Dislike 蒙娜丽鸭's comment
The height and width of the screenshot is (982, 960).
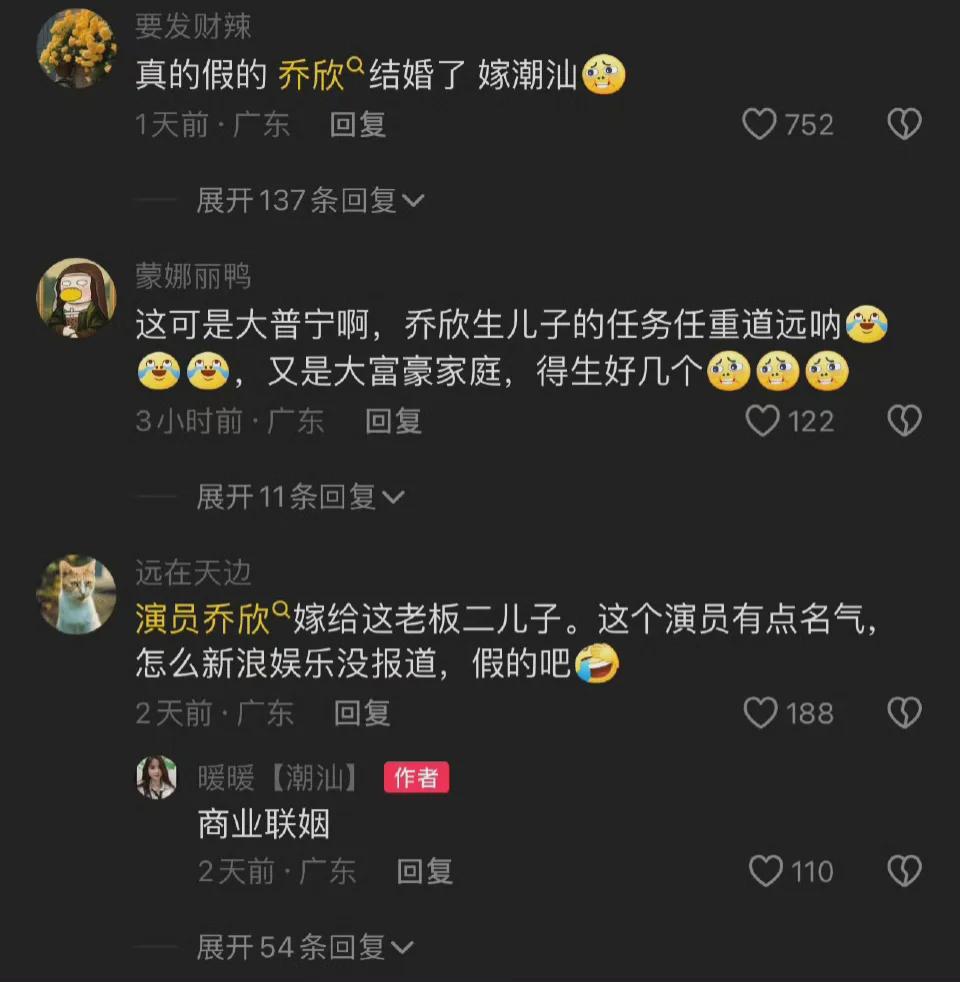point(904,422)
